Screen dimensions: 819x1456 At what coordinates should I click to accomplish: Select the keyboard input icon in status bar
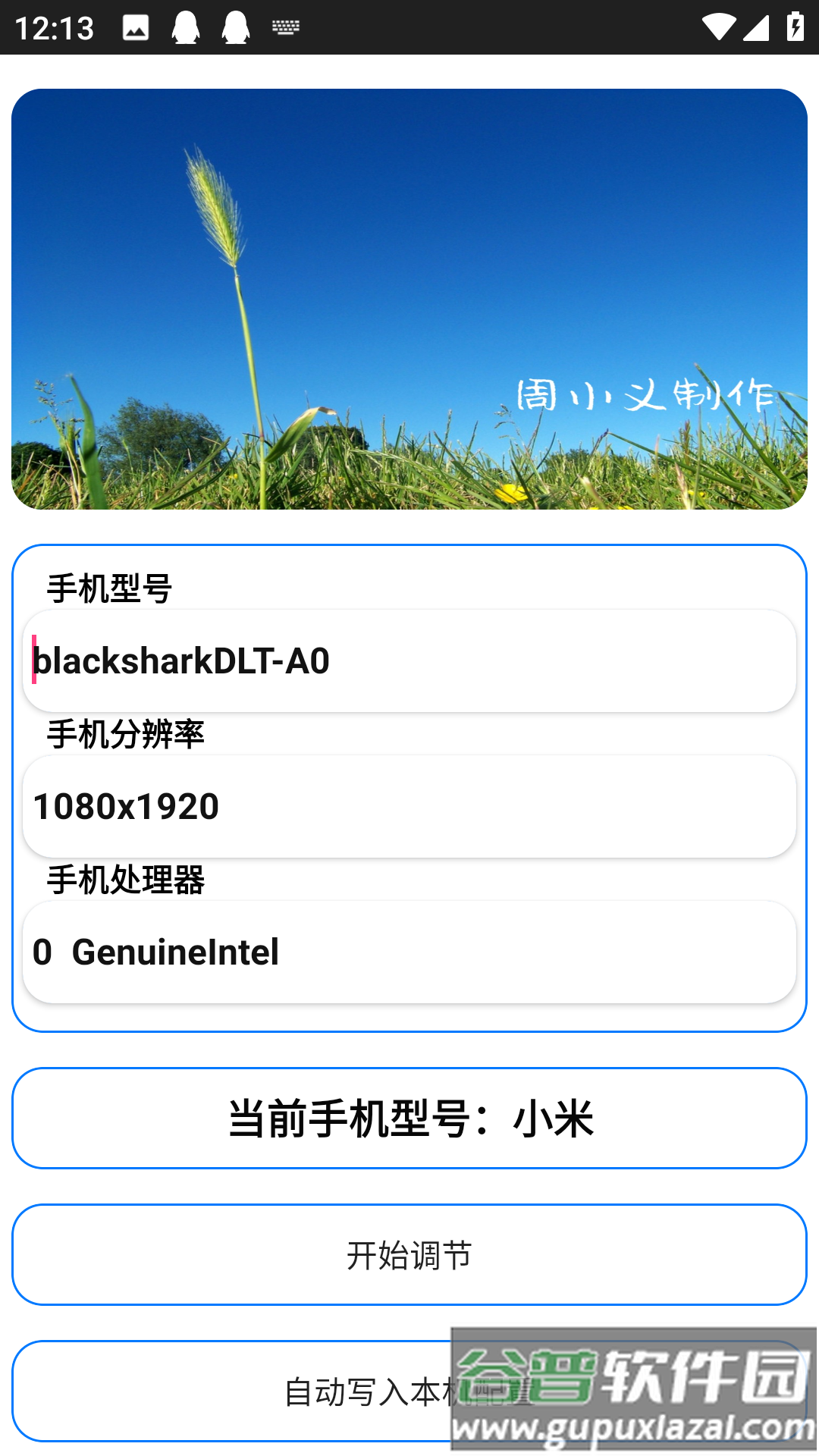(x=285, y=27)
